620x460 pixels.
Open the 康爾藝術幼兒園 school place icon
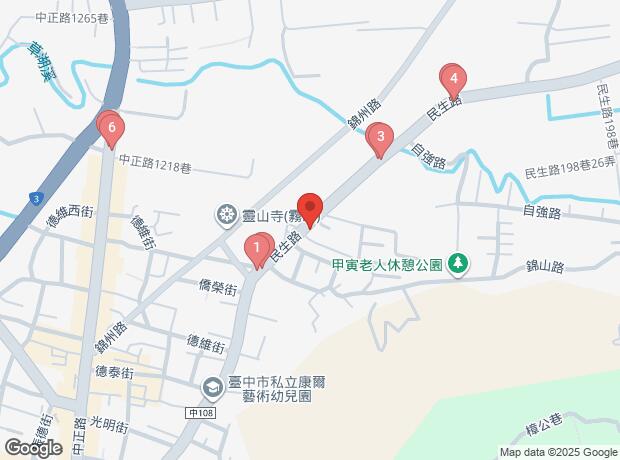(212, 387)
